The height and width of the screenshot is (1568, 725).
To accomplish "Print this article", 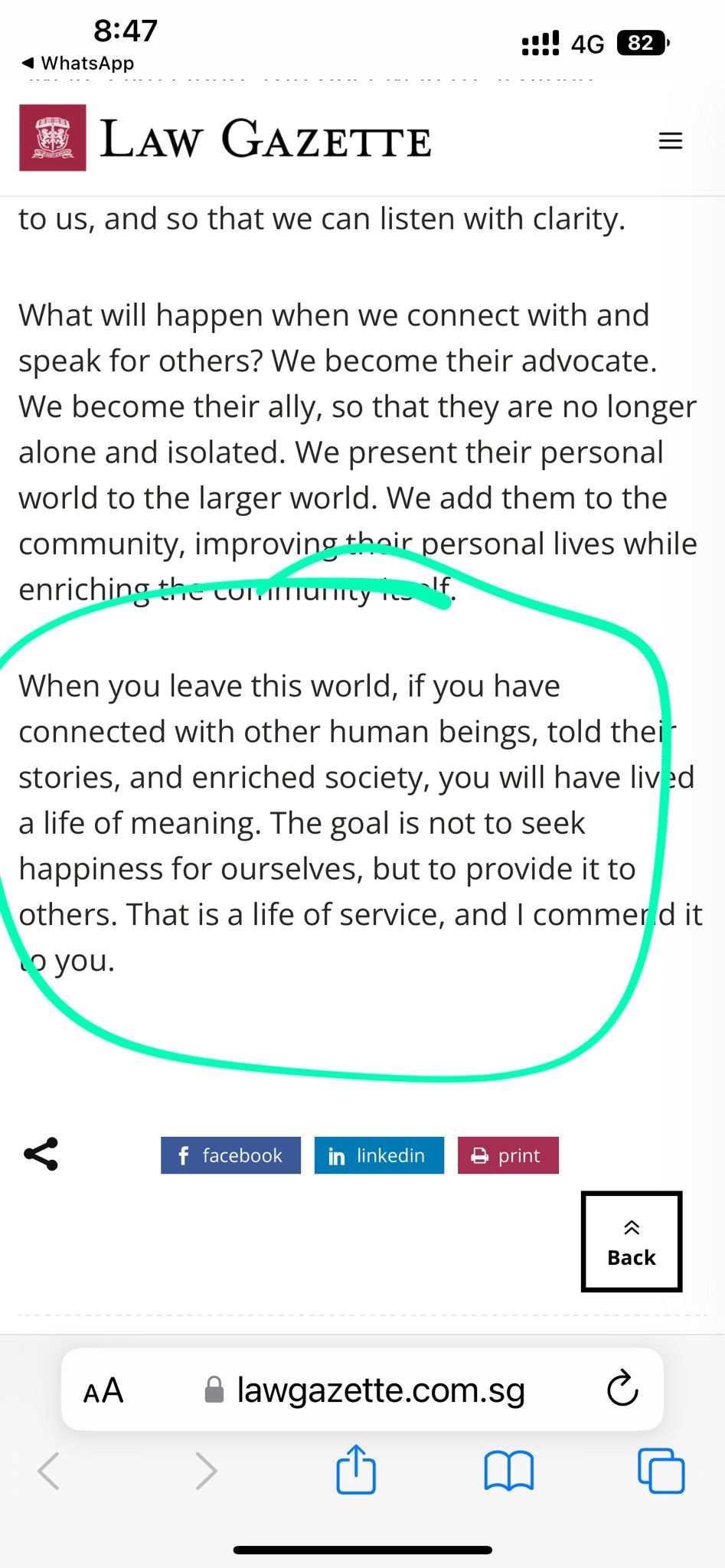I will [x=508, y=1155].
